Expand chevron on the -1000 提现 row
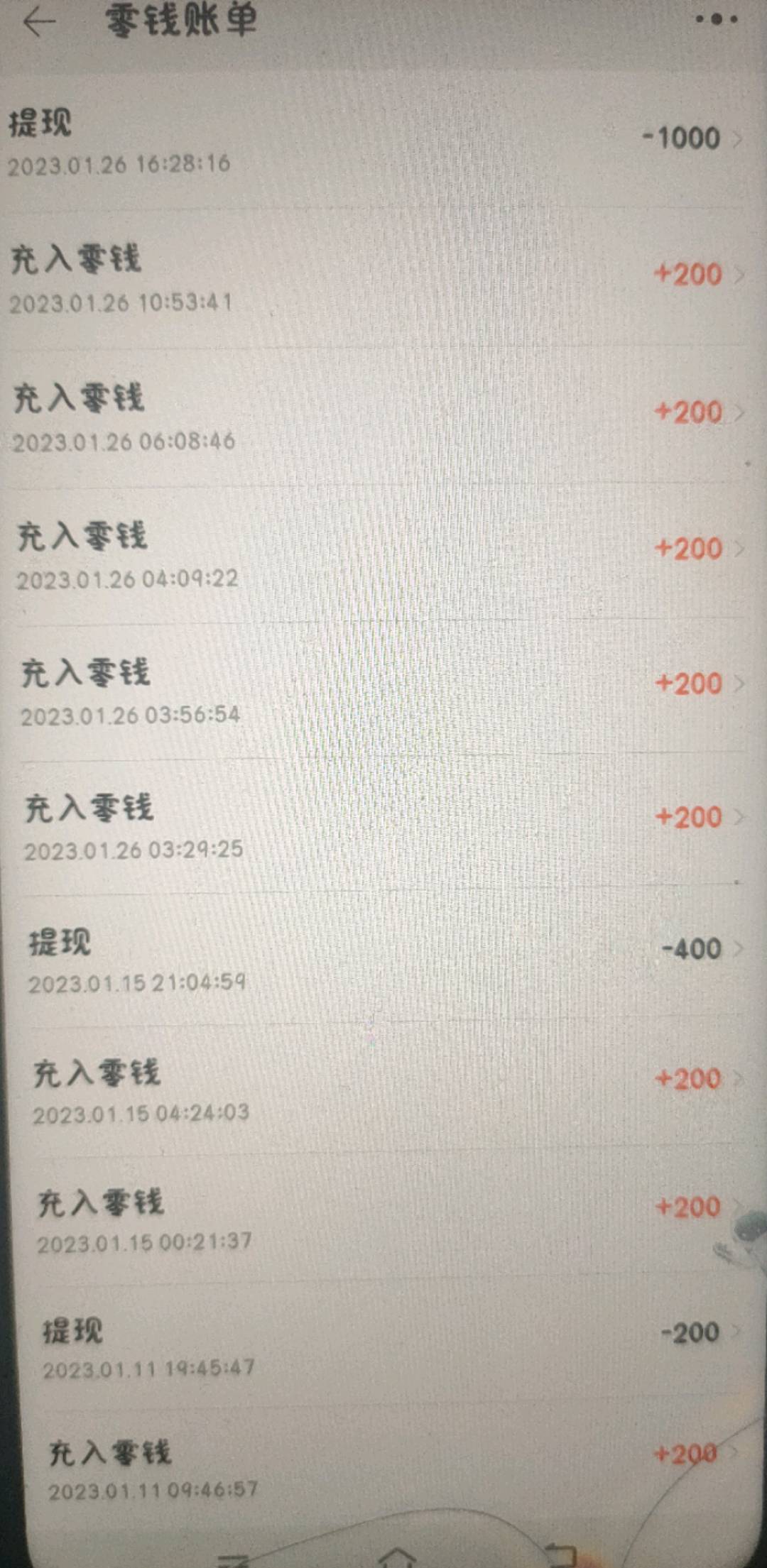This screenshot has height=1568, width=767. tap(739, 139)
